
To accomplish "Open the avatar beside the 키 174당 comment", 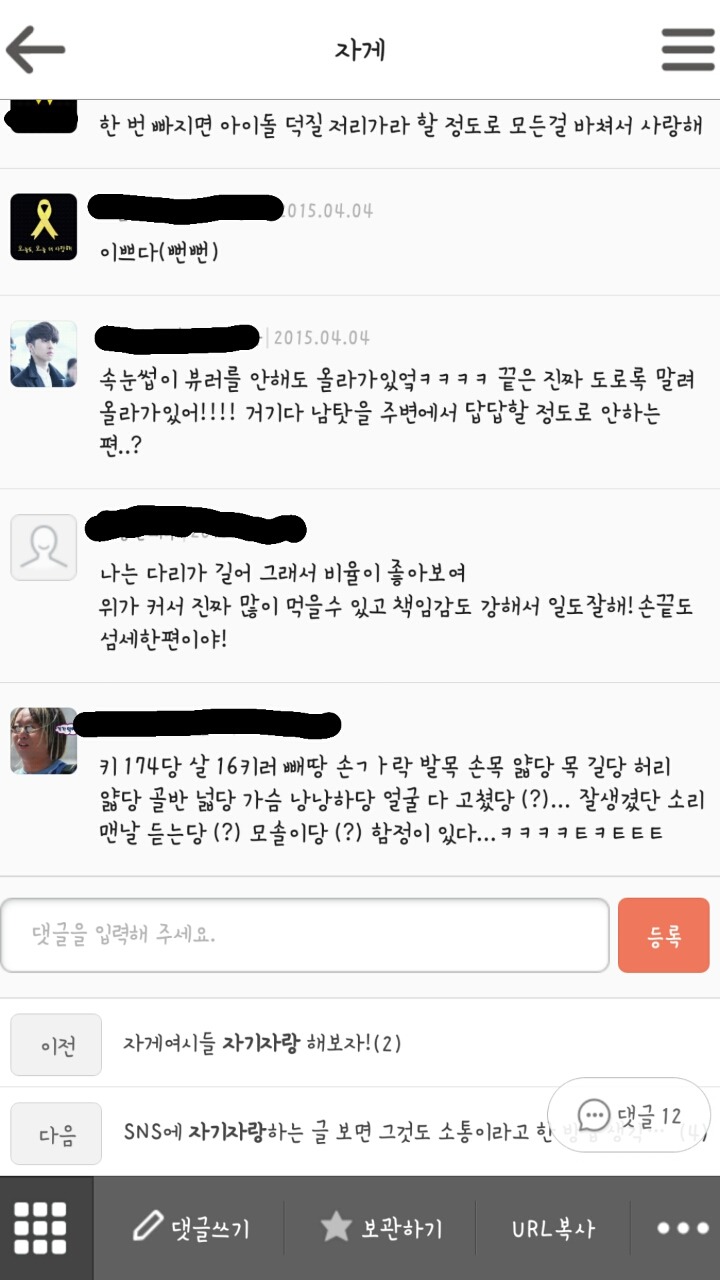I will (x=44, y=741).
